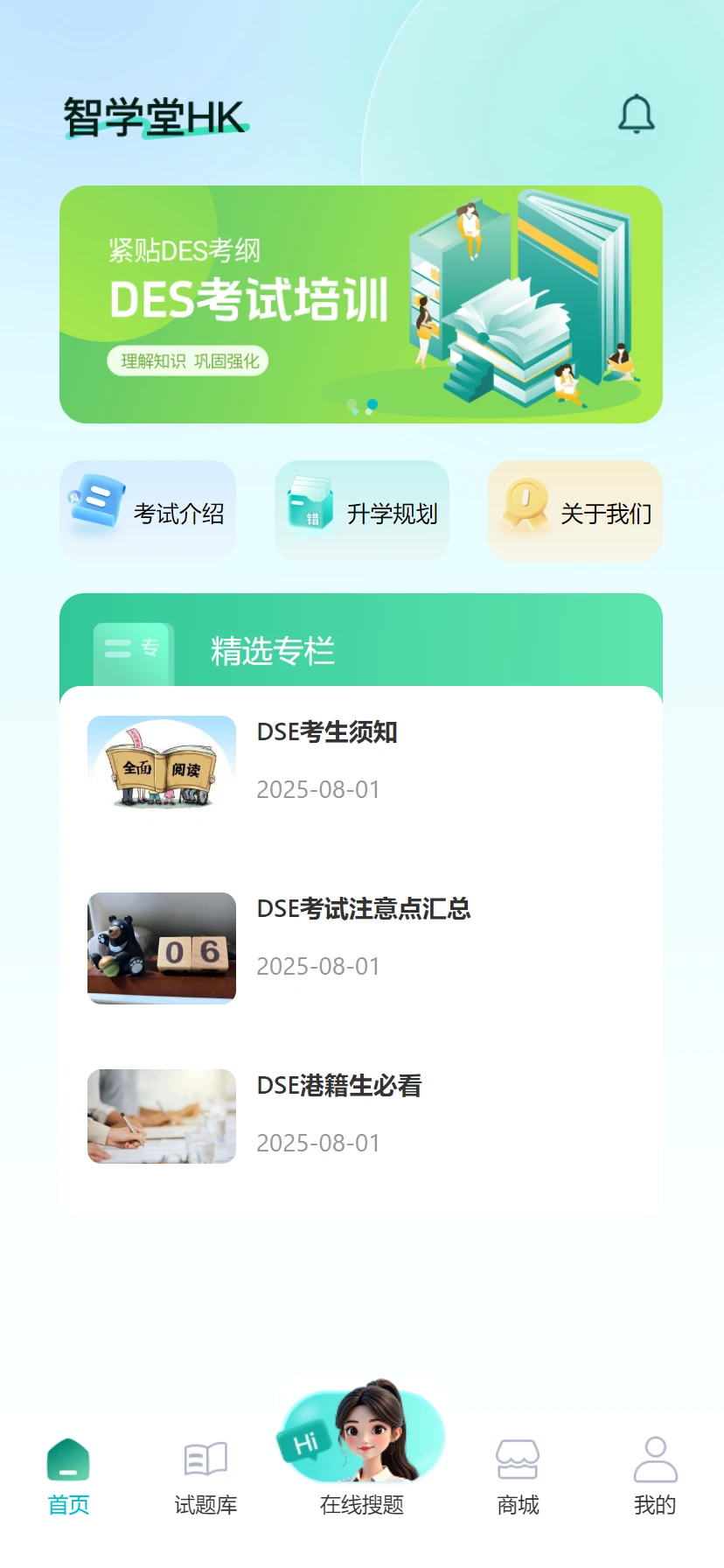
Task: Switch to the 试题库 tab
Action: [205, 1477]
